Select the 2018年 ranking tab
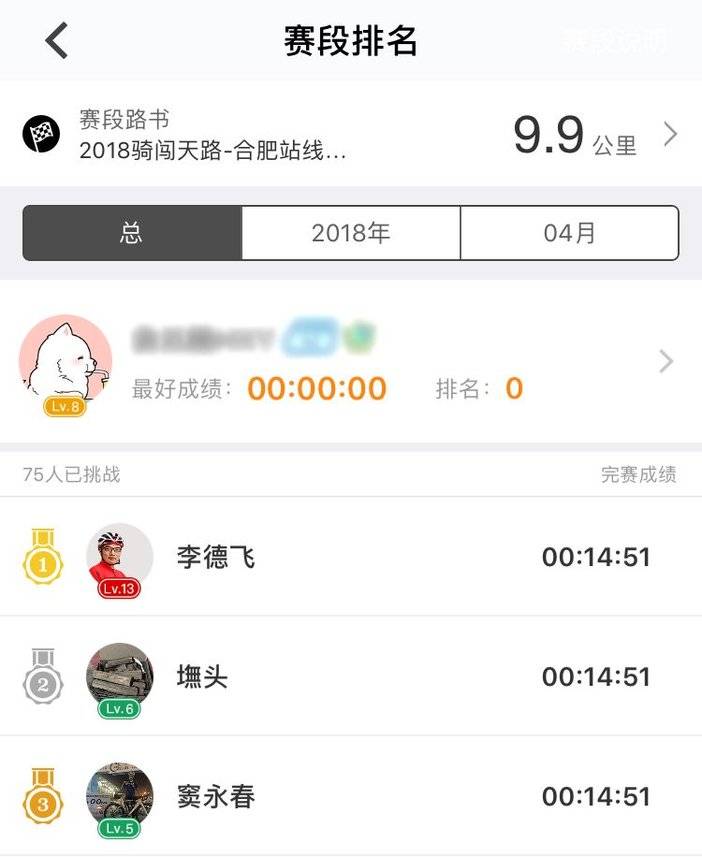This screenshot has width=702, height=857. 350,233
